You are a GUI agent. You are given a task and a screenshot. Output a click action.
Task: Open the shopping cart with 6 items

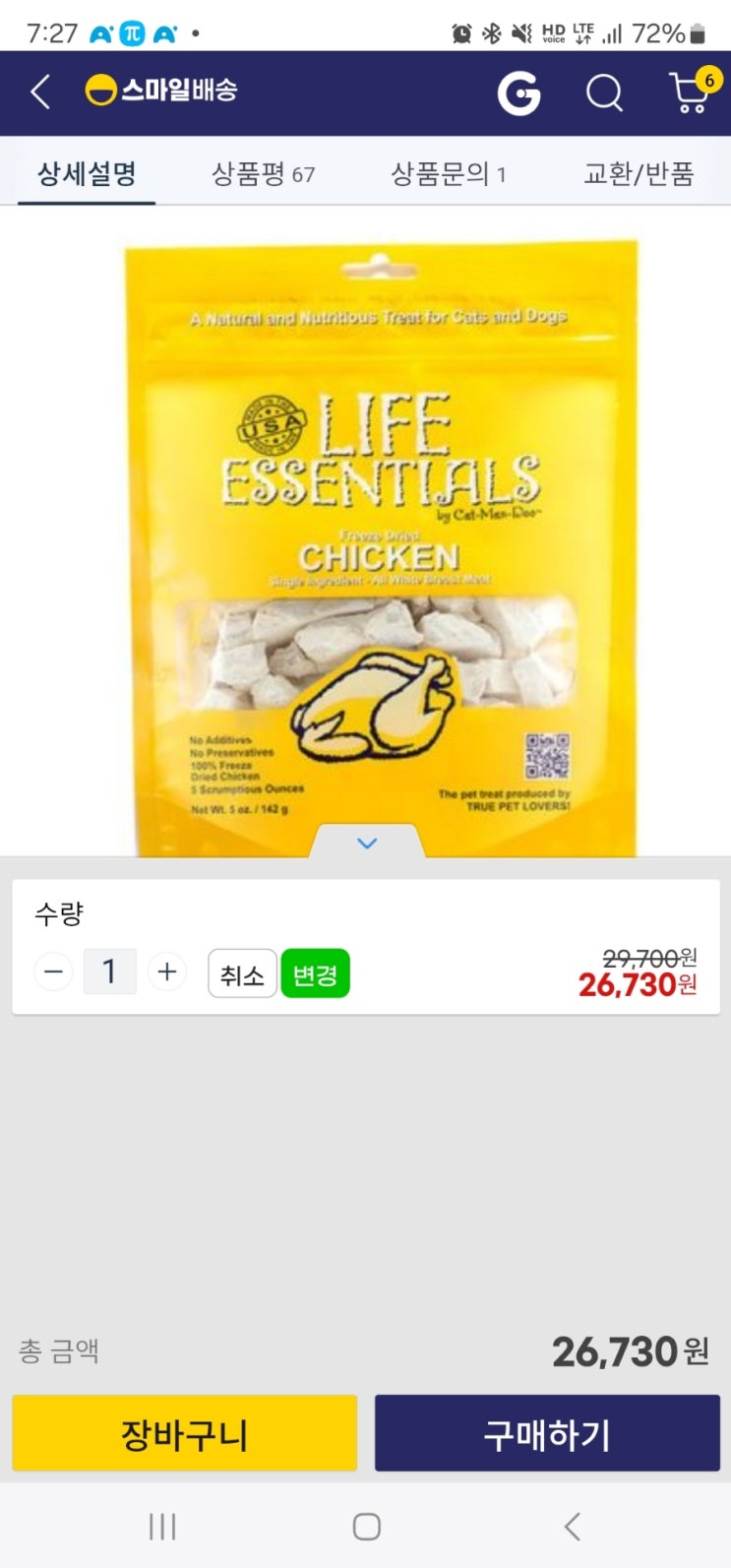(x=690, y=93)
